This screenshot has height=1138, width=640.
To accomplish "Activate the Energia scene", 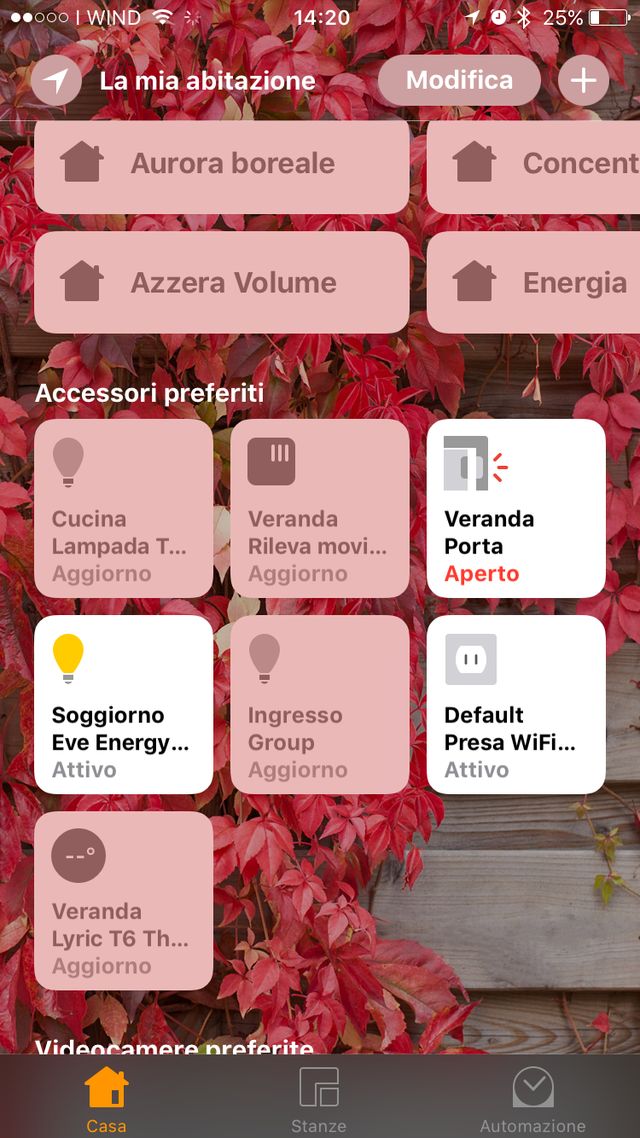I will point(533,283).
